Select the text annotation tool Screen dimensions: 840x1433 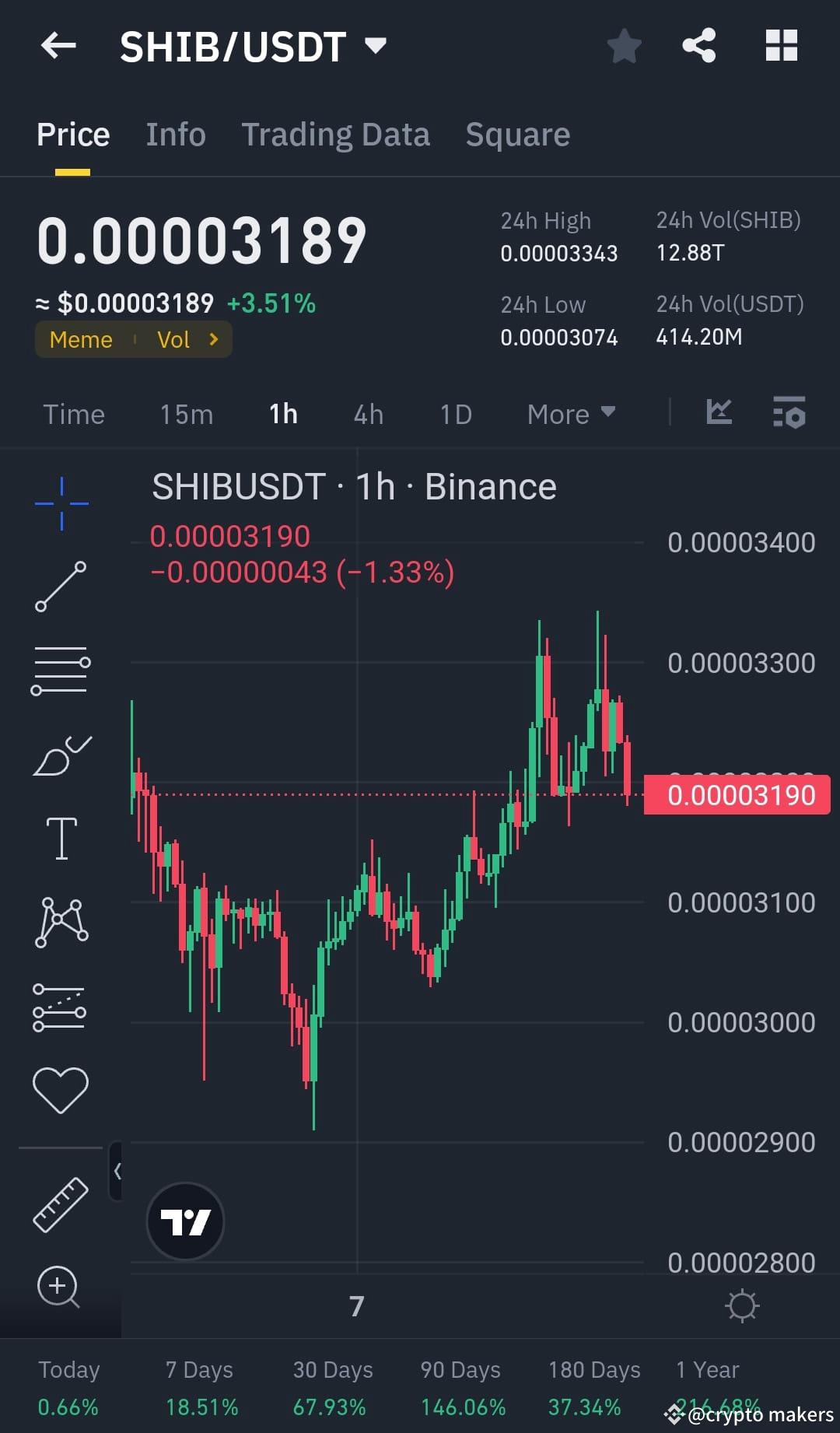[x=61, y=837]
